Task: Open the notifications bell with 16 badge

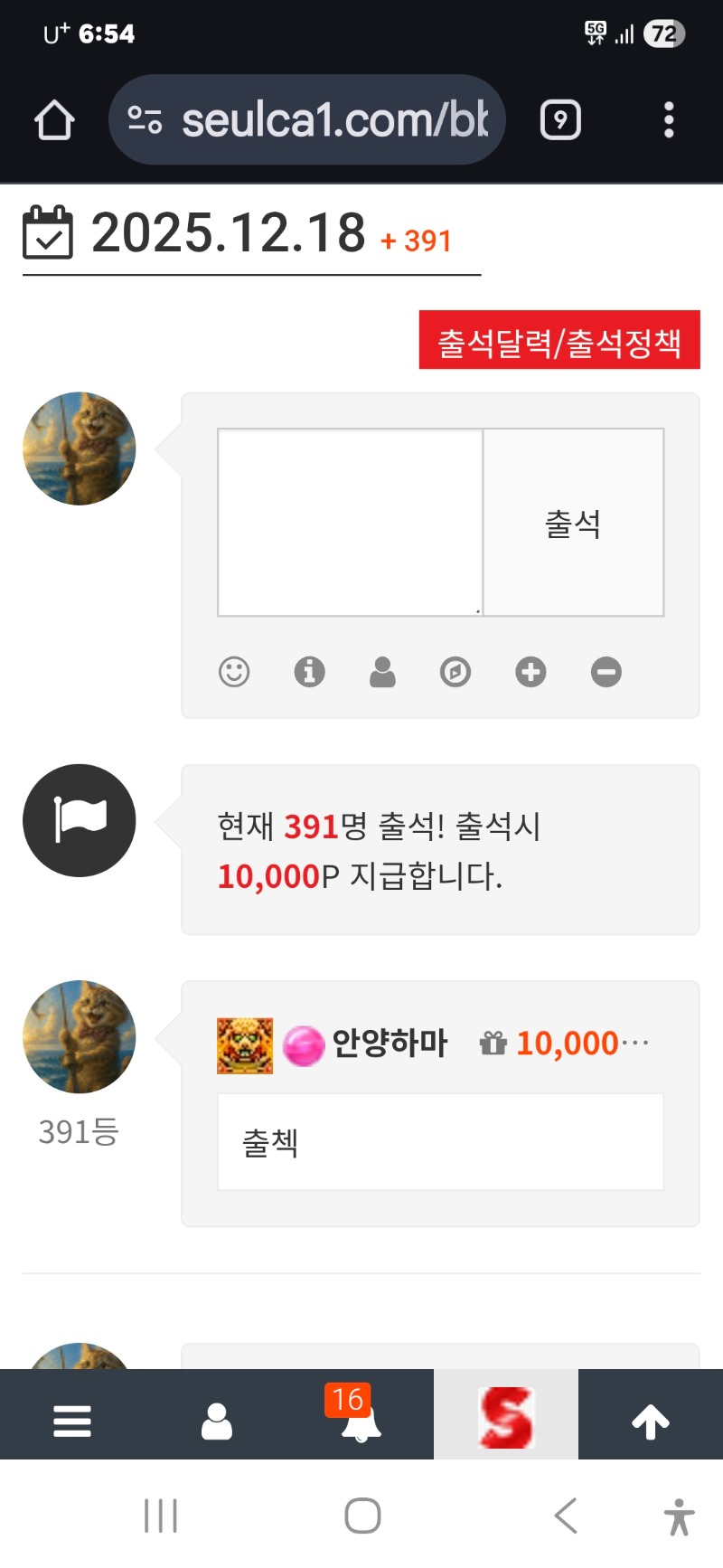Action: [x=361, y=1421]
